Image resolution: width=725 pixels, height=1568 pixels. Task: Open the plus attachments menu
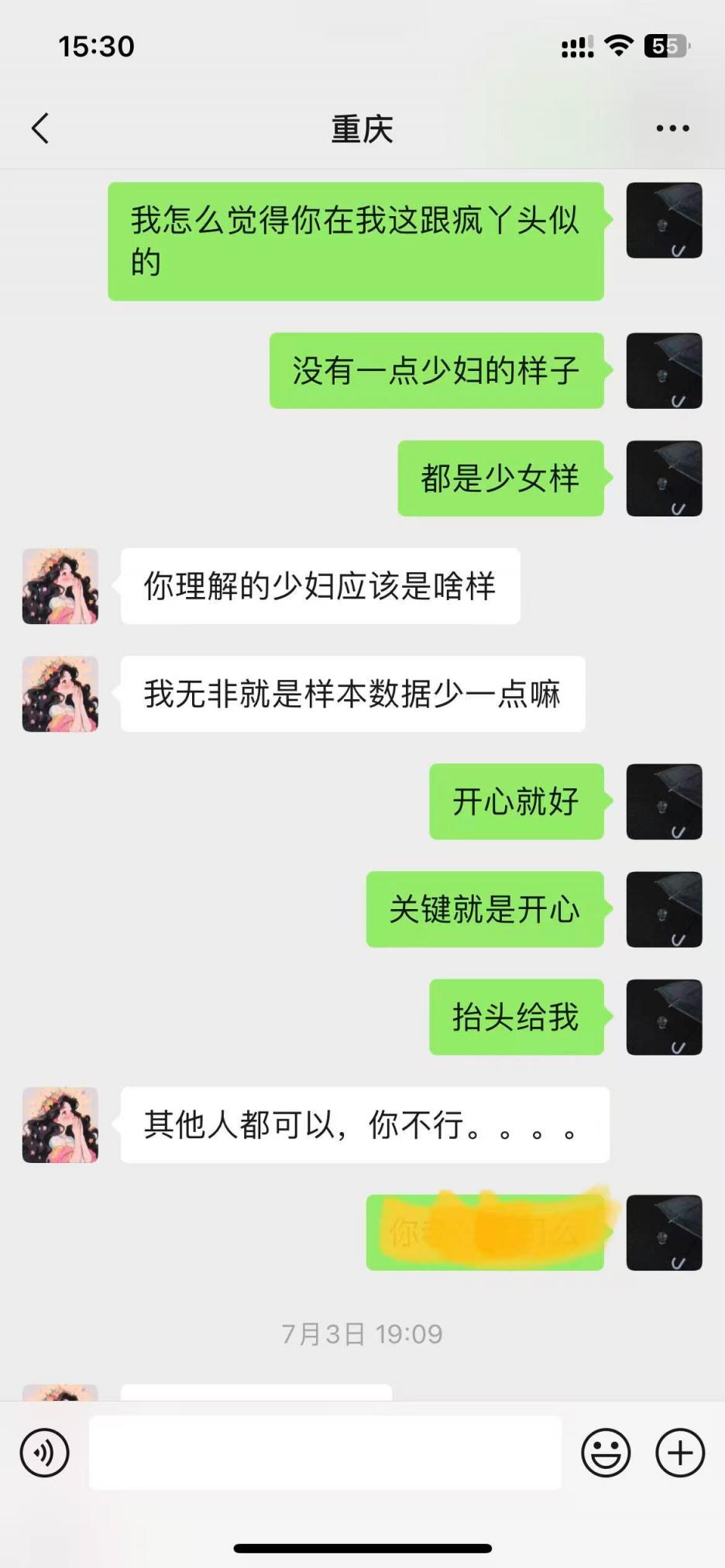pyautogui.click(x=680, y=1453)
